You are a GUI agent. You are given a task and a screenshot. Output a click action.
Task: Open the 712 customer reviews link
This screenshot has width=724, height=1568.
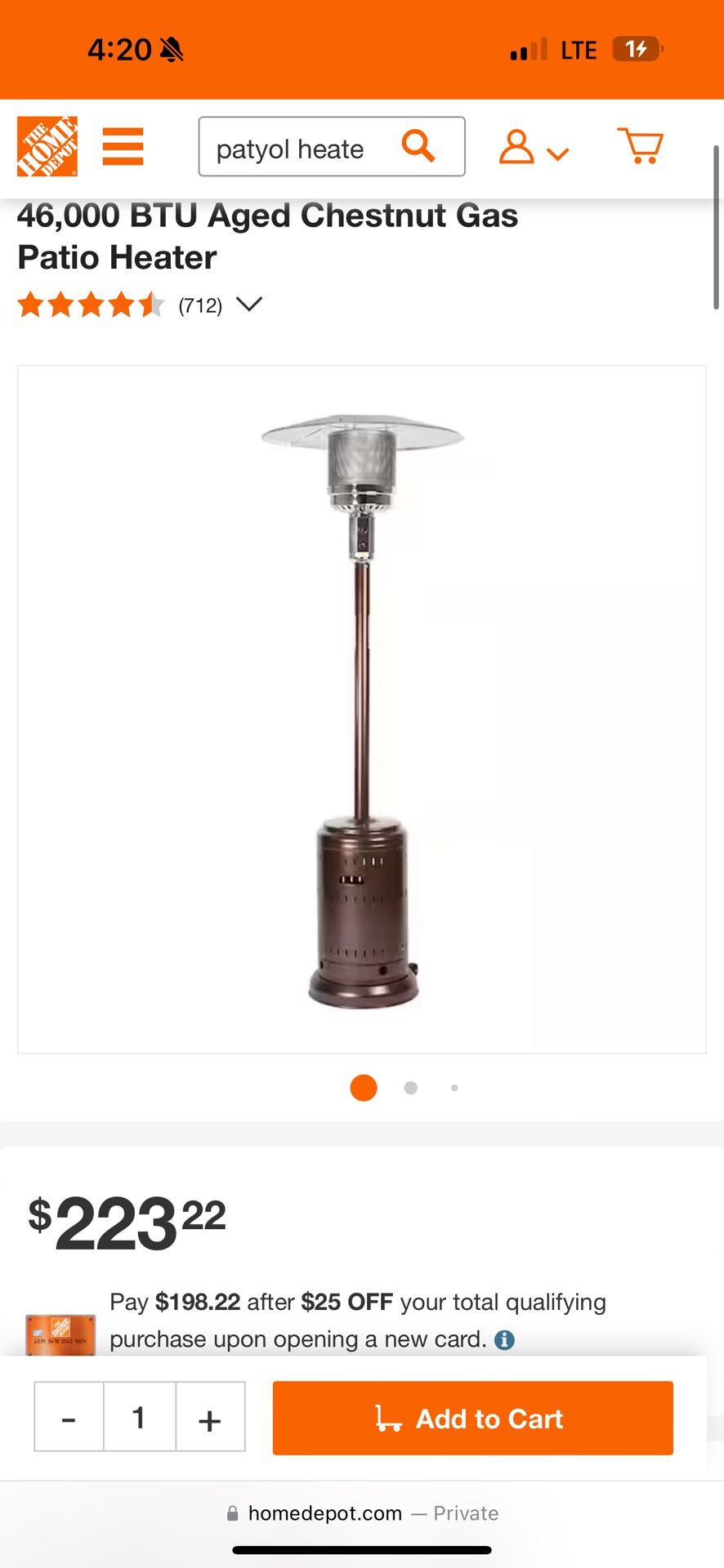tap(200, 305)
